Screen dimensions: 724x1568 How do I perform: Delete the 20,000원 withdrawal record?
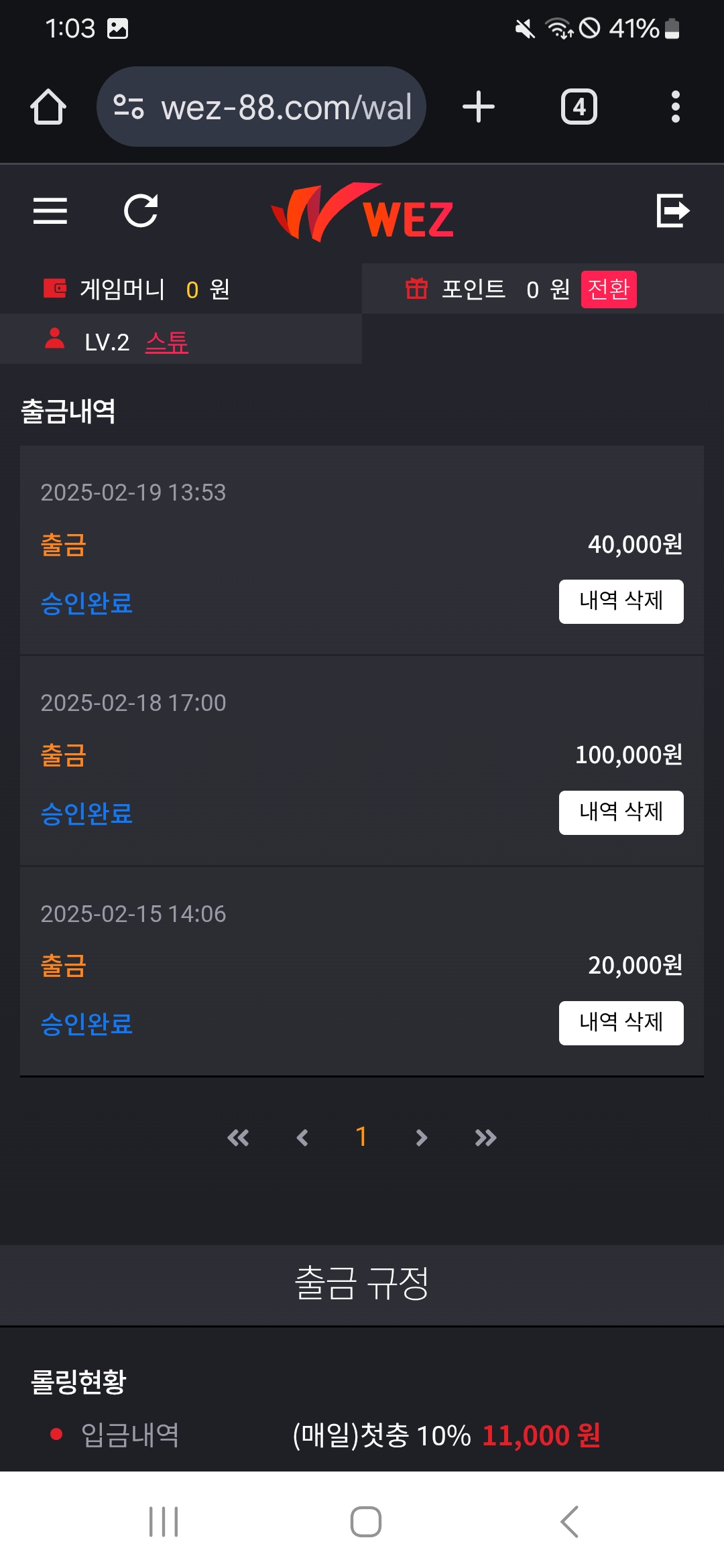pyautogui.click(x=621, y=1023)
